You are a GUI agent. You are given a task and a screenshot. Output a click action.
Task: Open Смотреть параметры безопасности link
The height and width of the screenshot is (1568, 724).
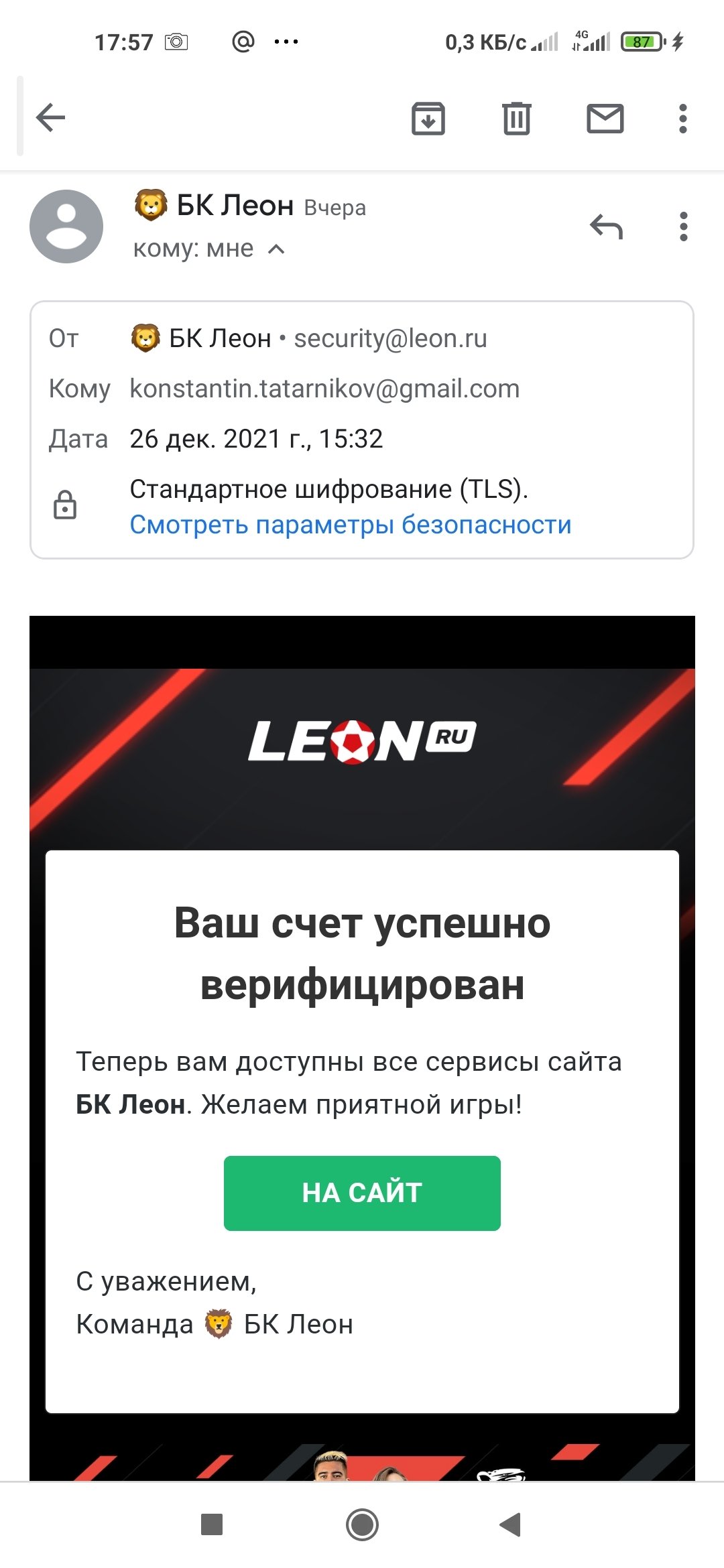[350, 525]
